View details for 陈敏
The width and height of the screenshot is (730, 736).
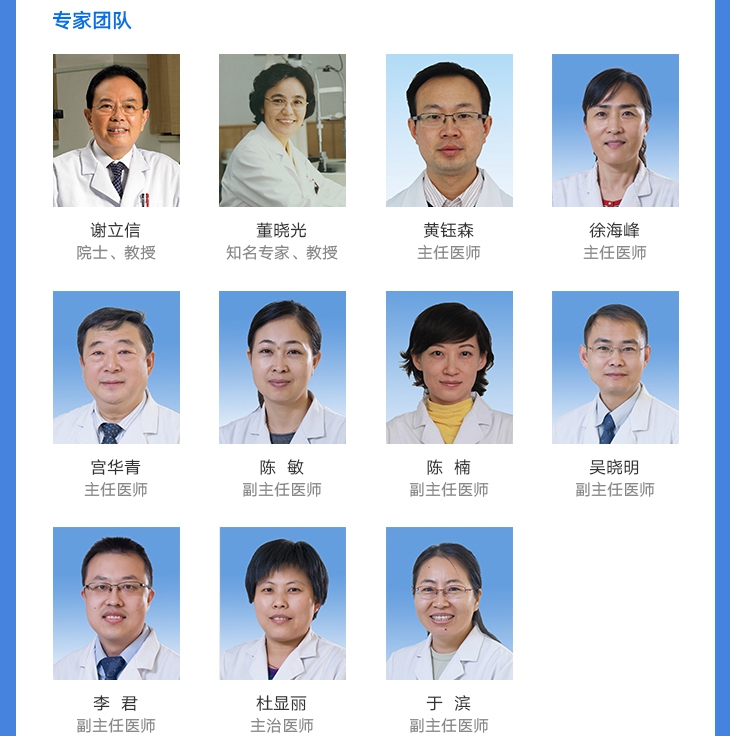click(282, 367)
